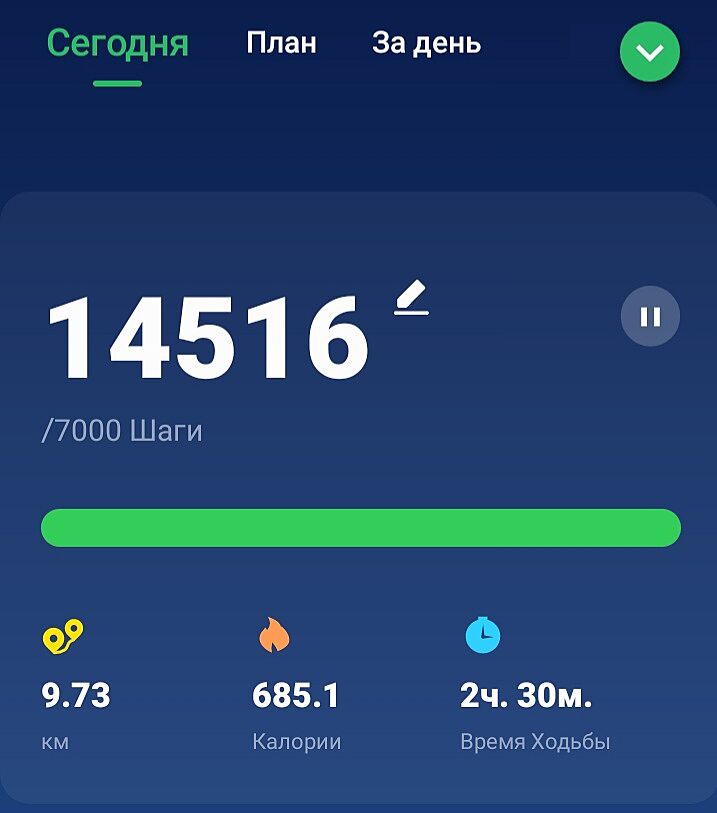
Task: Select the Сегодня tab
Action: [x=117, y=44]
